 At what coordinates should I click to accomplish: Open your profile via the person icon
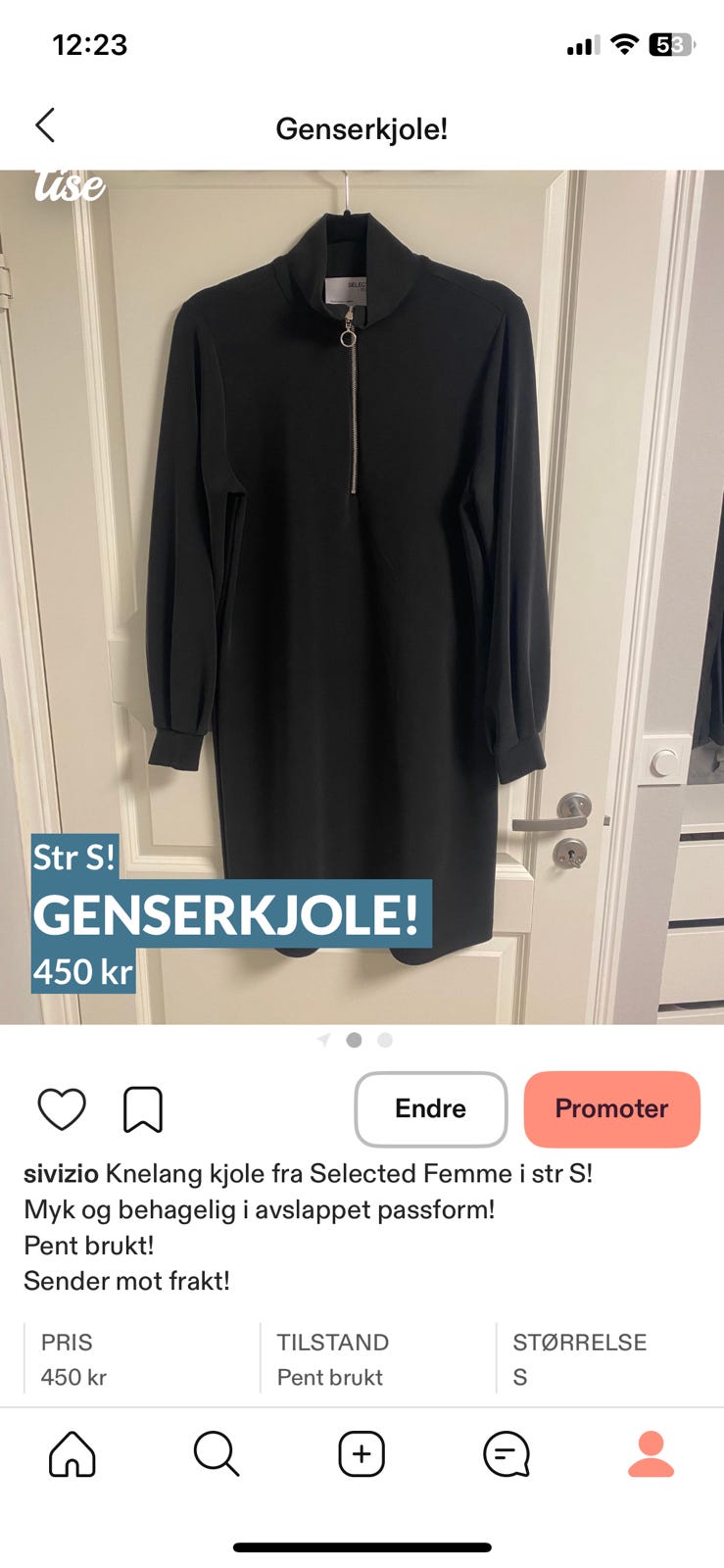pos(651,1454)
